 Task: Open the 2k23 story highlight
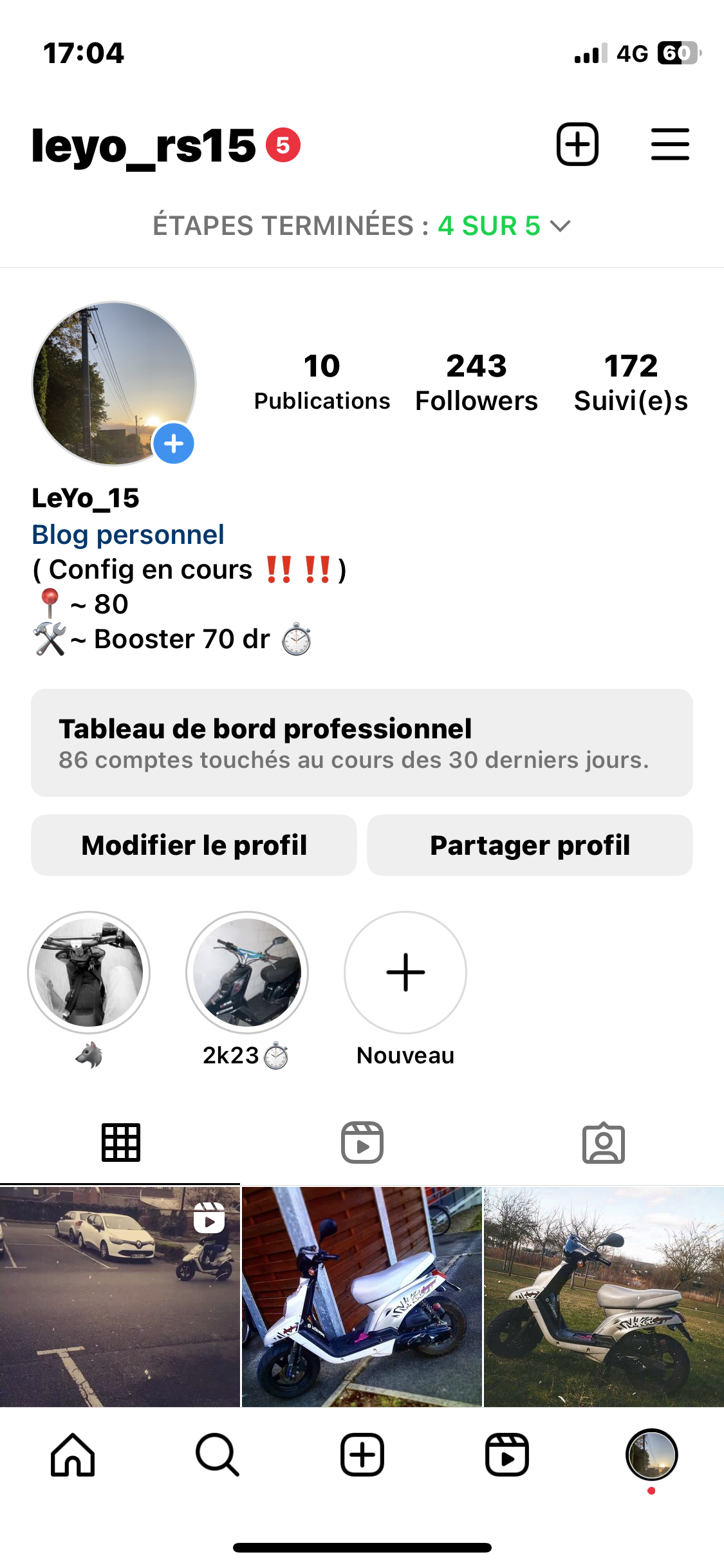(x=247, y=973)
